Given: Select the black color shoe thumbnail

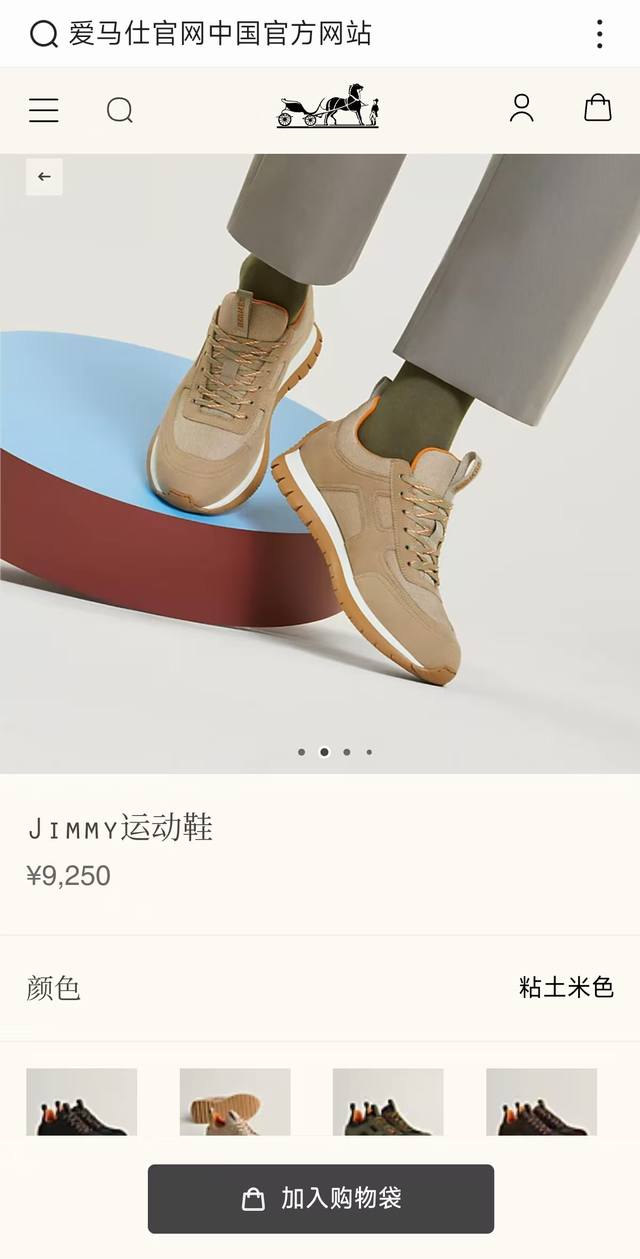Looking at the screenshot, I should coord(82,1102).
